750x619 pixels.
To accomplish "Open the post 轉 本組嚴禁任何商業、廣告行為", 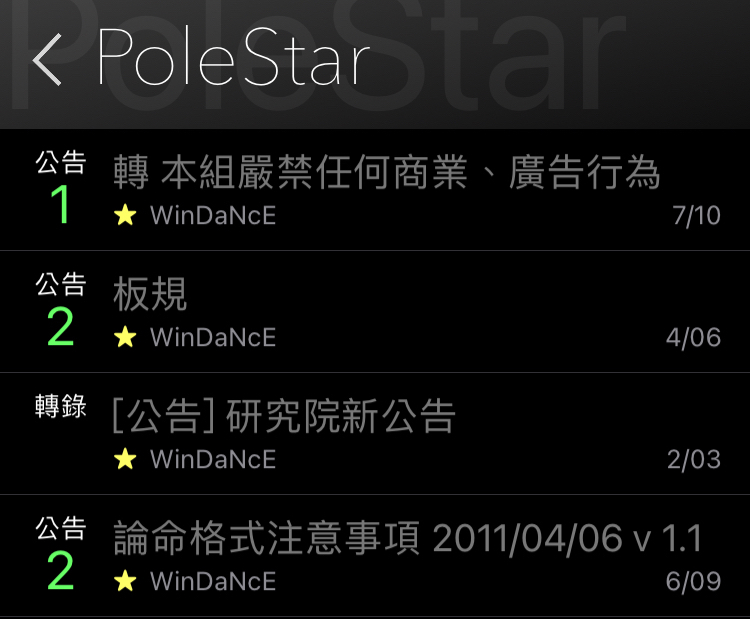I will click(x=387, y=174).
